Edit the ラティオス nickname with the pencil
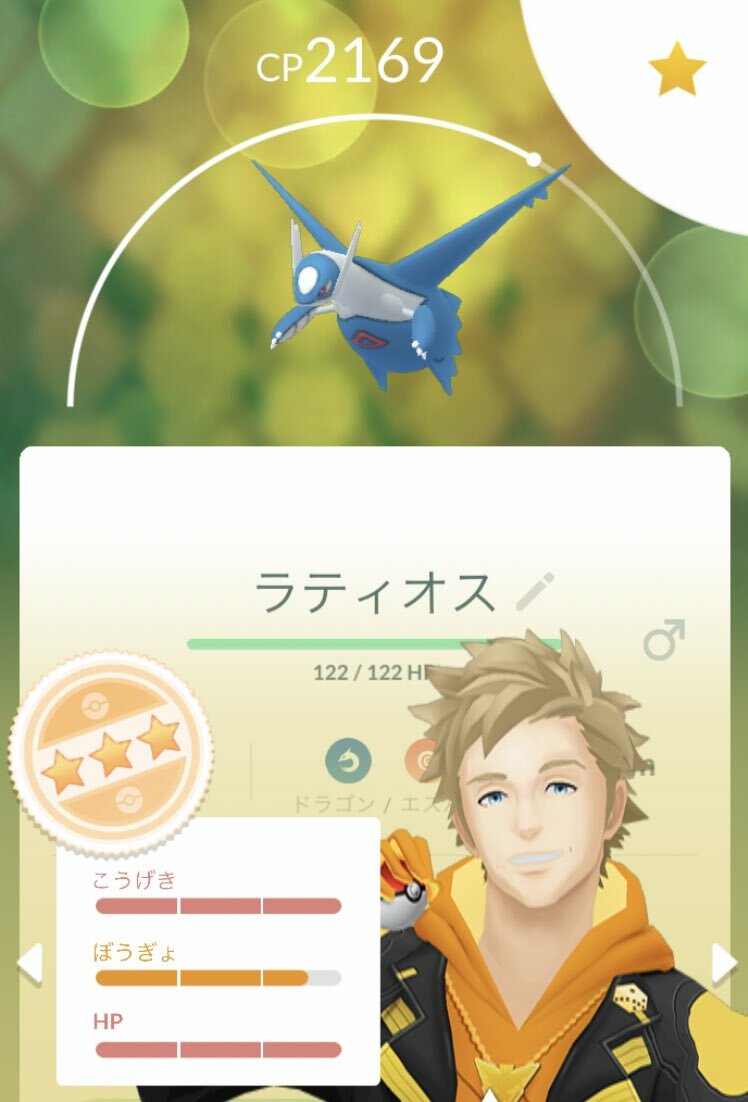Viewport: 748px width, 1102px height. [x=534, y=592]
